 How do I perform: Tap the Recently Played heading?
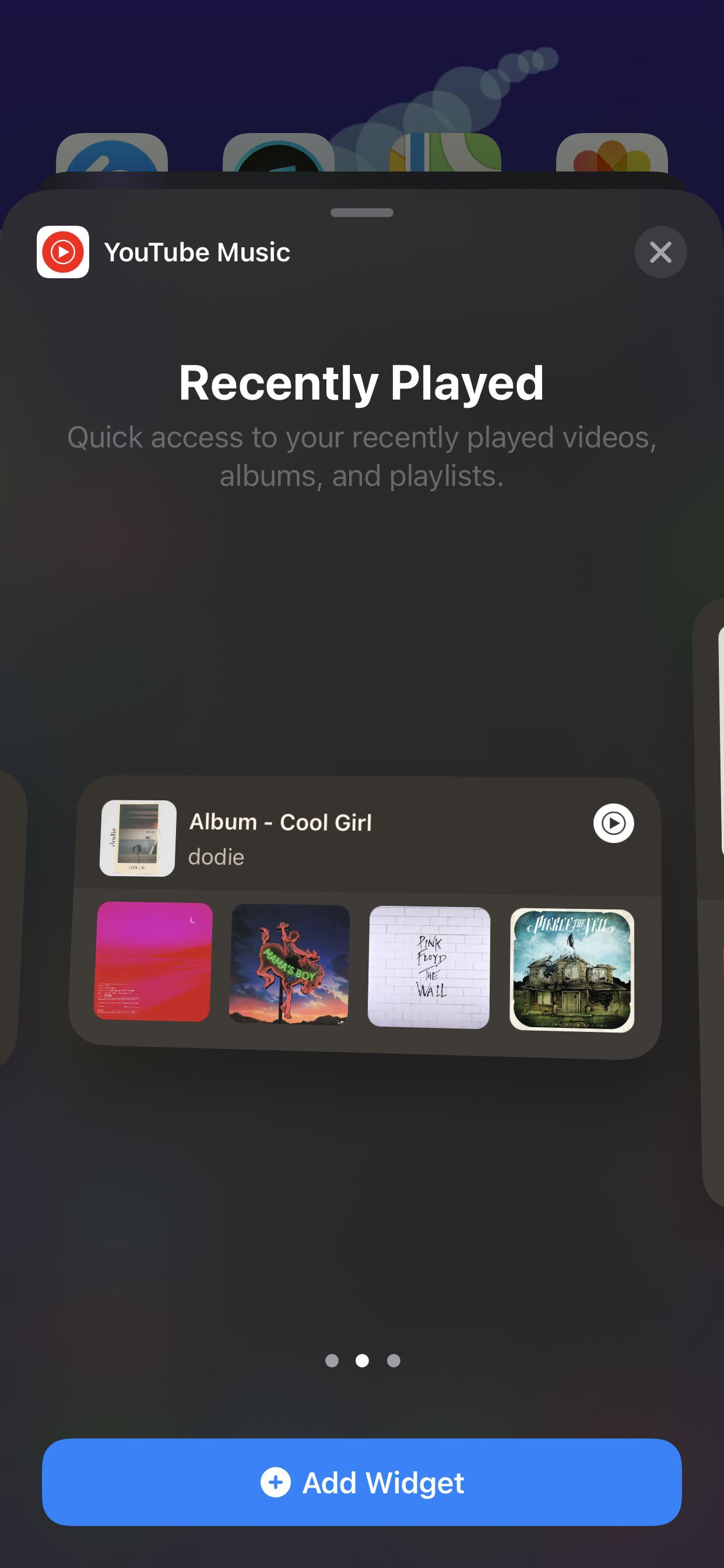(x=362, y=383)
